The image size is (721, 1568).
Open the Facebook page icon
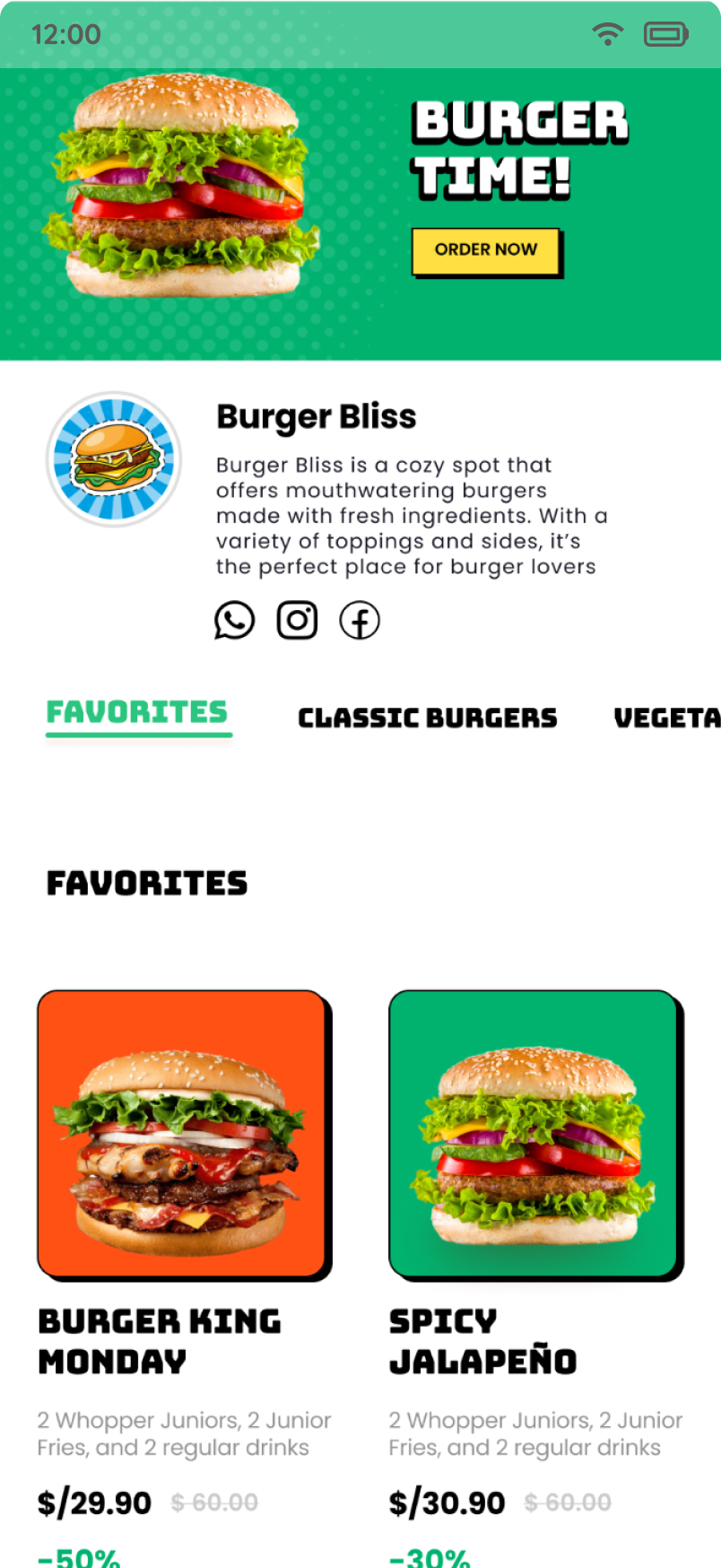(360, 620)
